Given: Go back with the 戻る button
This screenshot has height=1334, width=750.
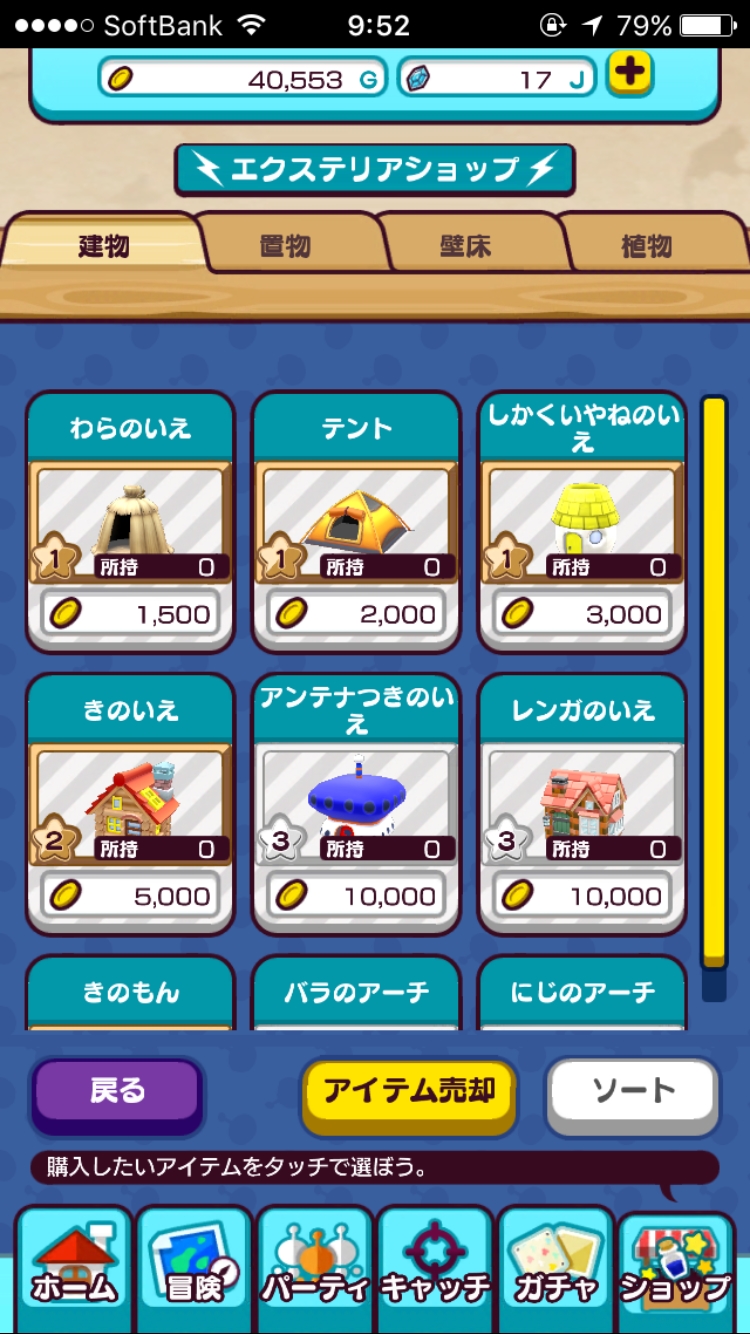Looking at the screenshot, I should [x=118, y=1093].
